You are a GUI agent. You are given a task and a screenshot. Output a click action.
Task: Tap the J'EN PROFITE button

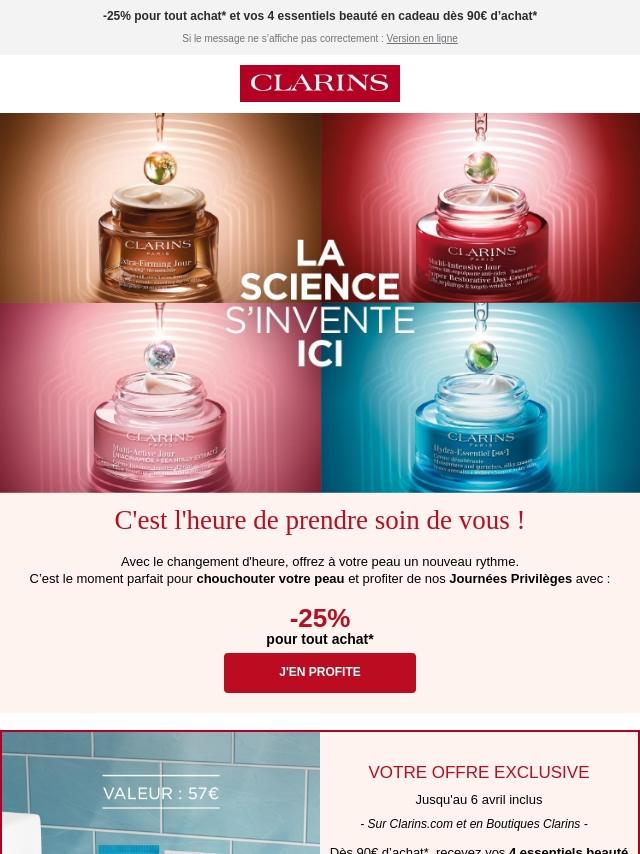[x=320, y=673]
